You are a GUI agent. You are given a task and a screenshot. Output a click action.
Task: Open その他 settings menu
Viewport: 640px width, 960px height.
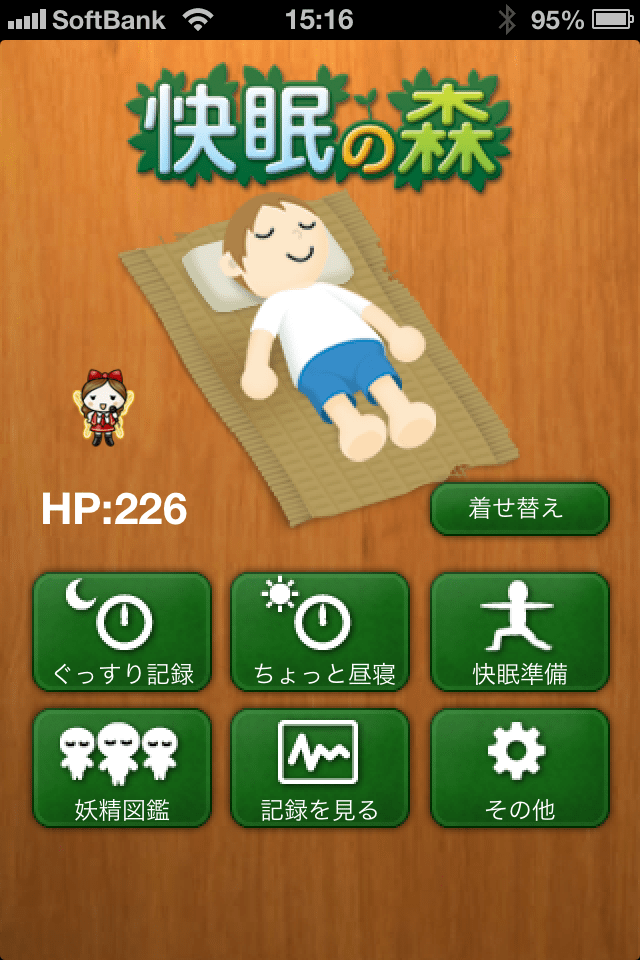click(x=519, y=767)
